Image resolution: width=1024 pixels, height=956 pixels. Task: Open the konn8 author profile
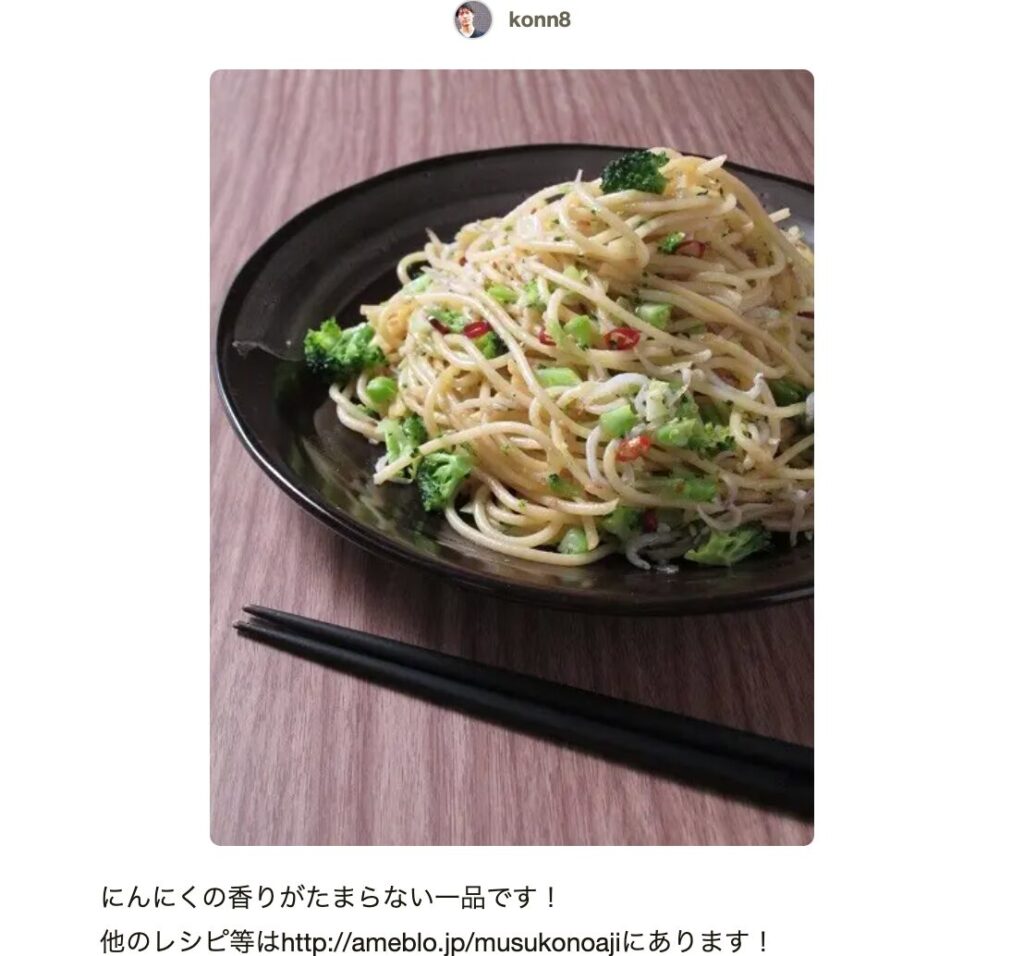(x=538, y=20)
